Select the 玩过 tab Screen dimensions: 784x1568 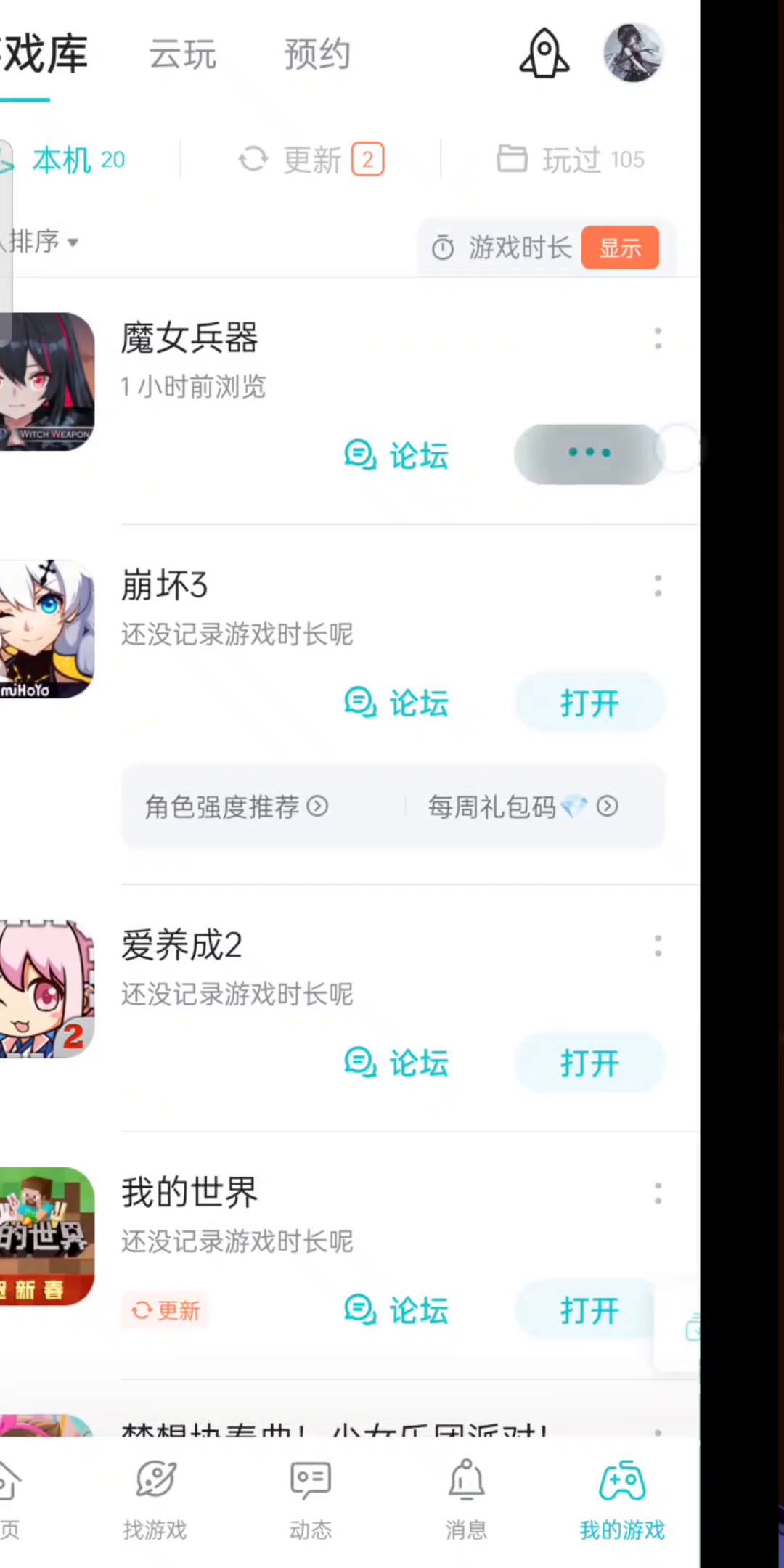tap(571, 160)
